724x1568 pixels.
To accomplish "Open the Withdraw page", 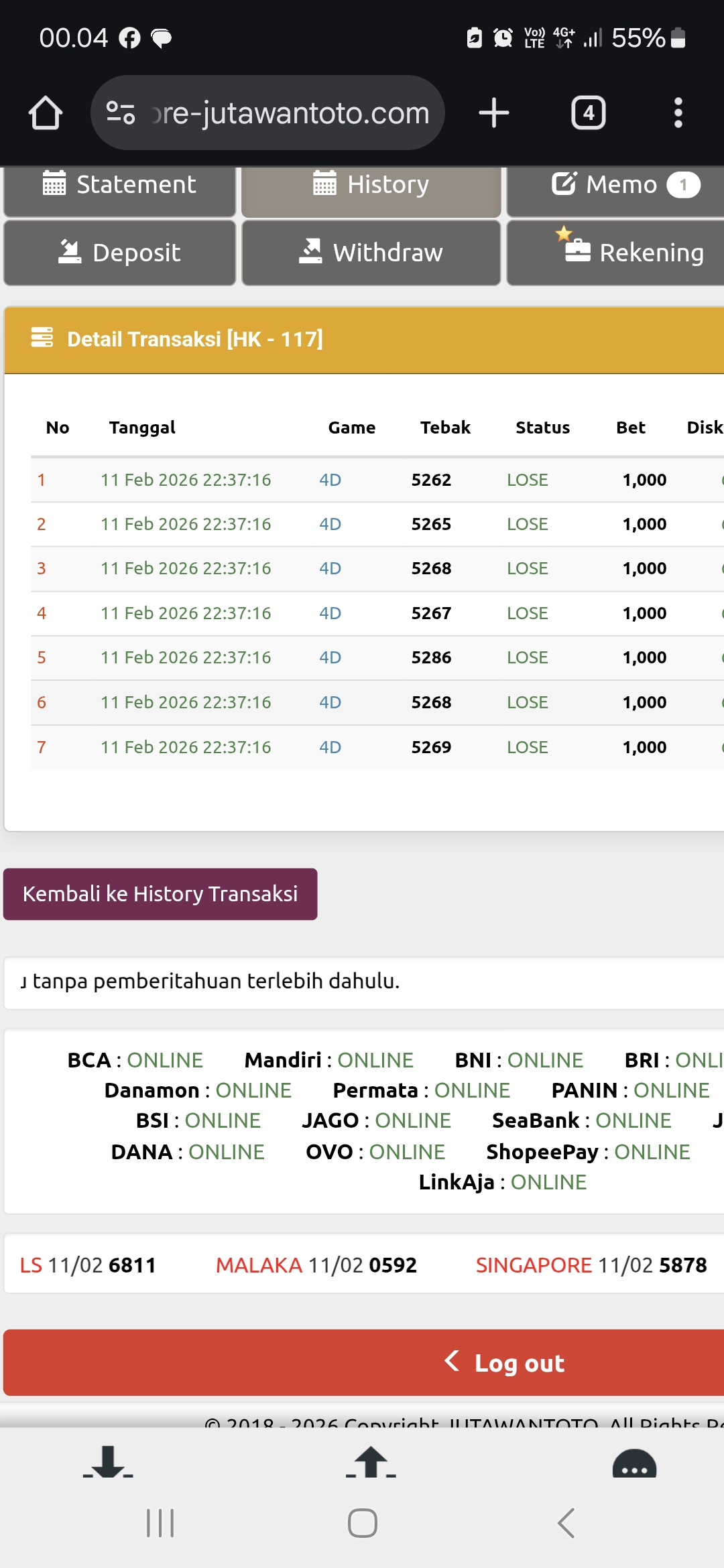I will tap(371, 253).
